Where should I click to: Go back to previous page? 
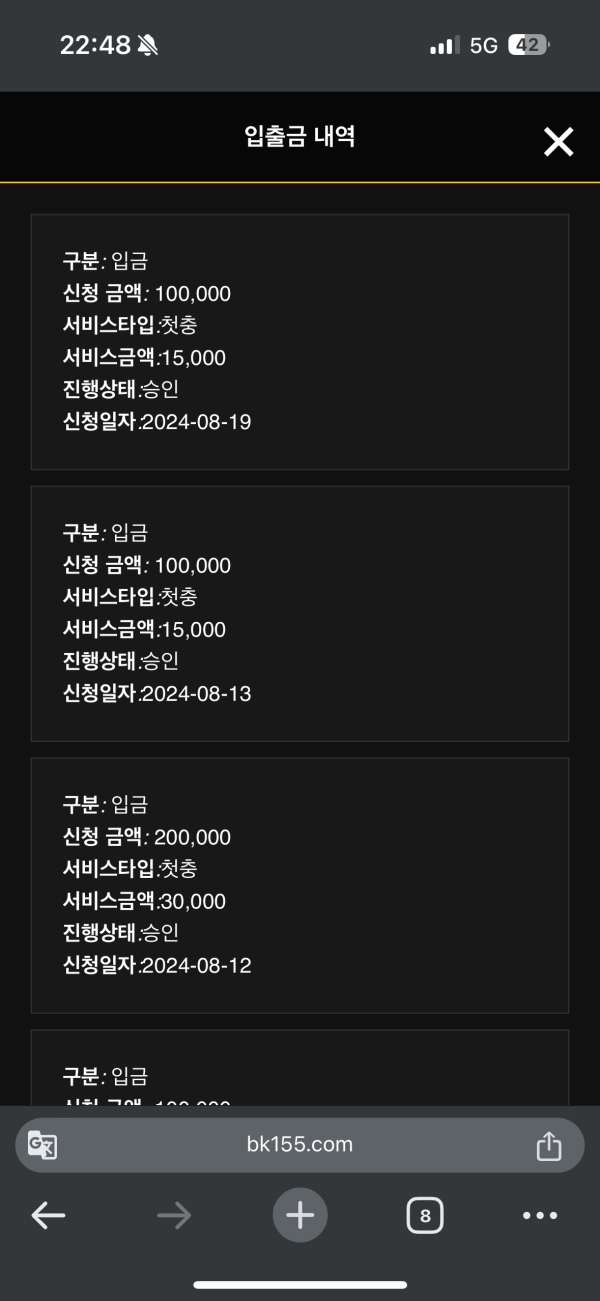(48, 1215)
